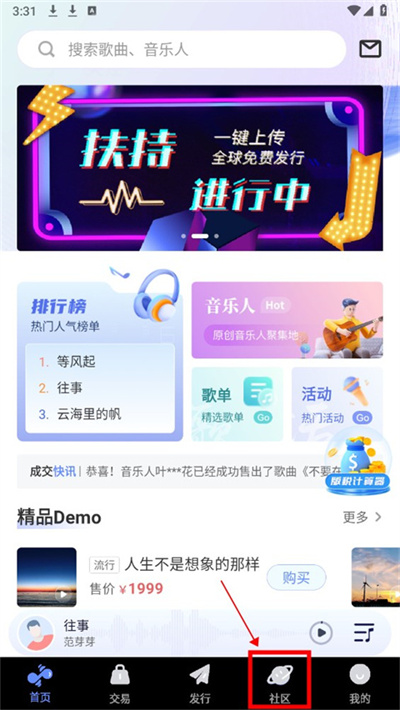
Task: Open the 歌单 curated playlists card
Action: click(237, 404)
